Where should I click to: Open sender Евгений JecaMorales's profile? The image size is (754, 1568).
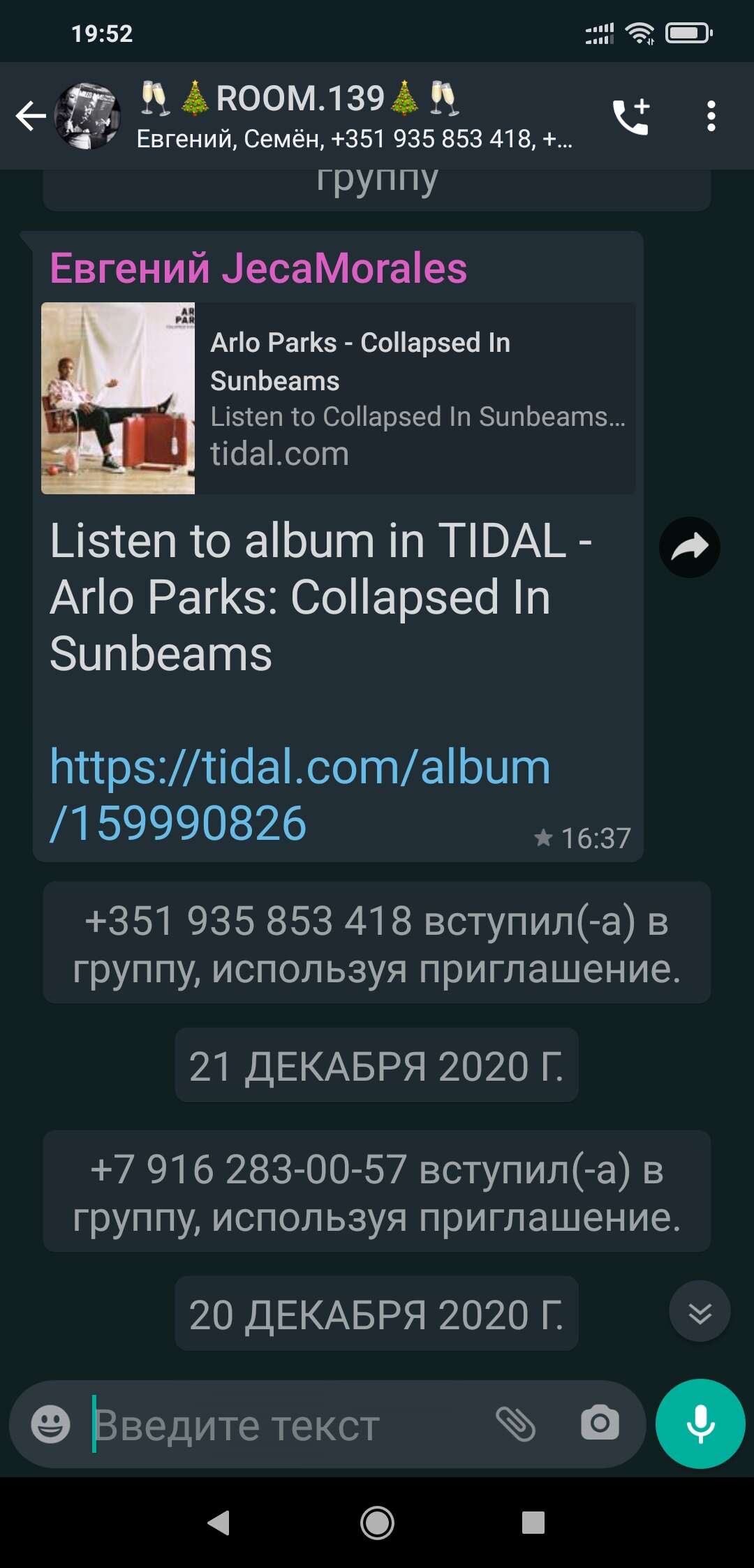(x=258, y=268)
